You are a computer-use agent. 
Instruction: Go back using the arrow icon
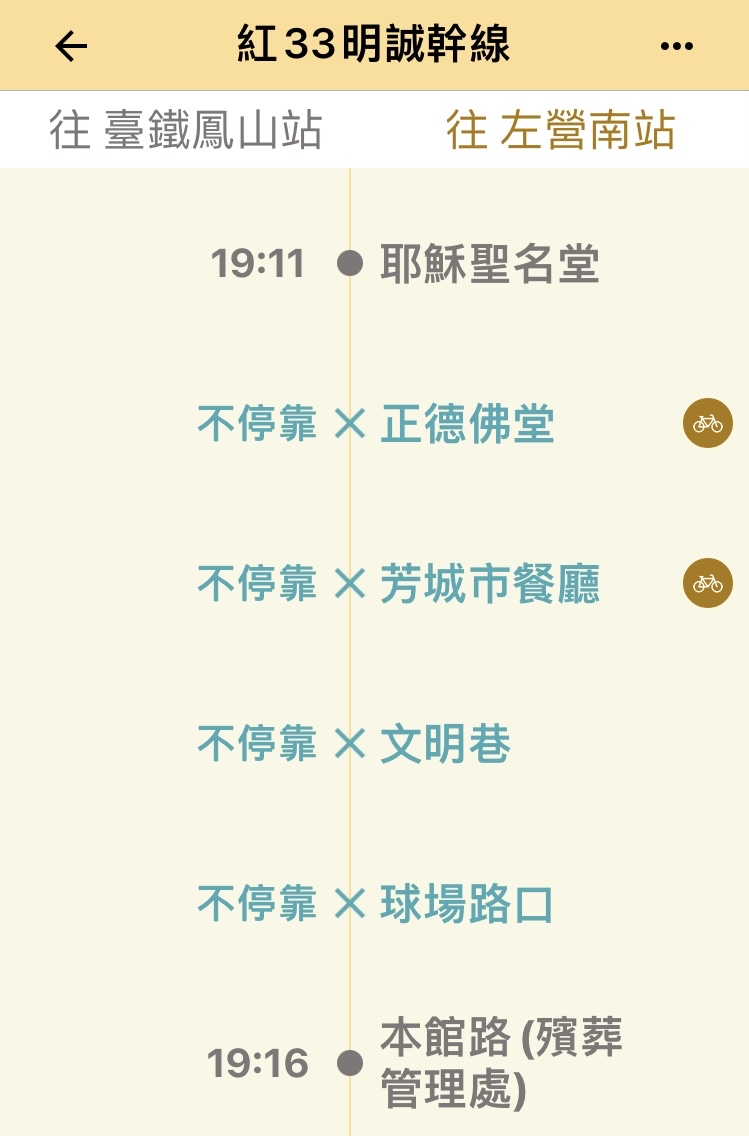point(71,46)
